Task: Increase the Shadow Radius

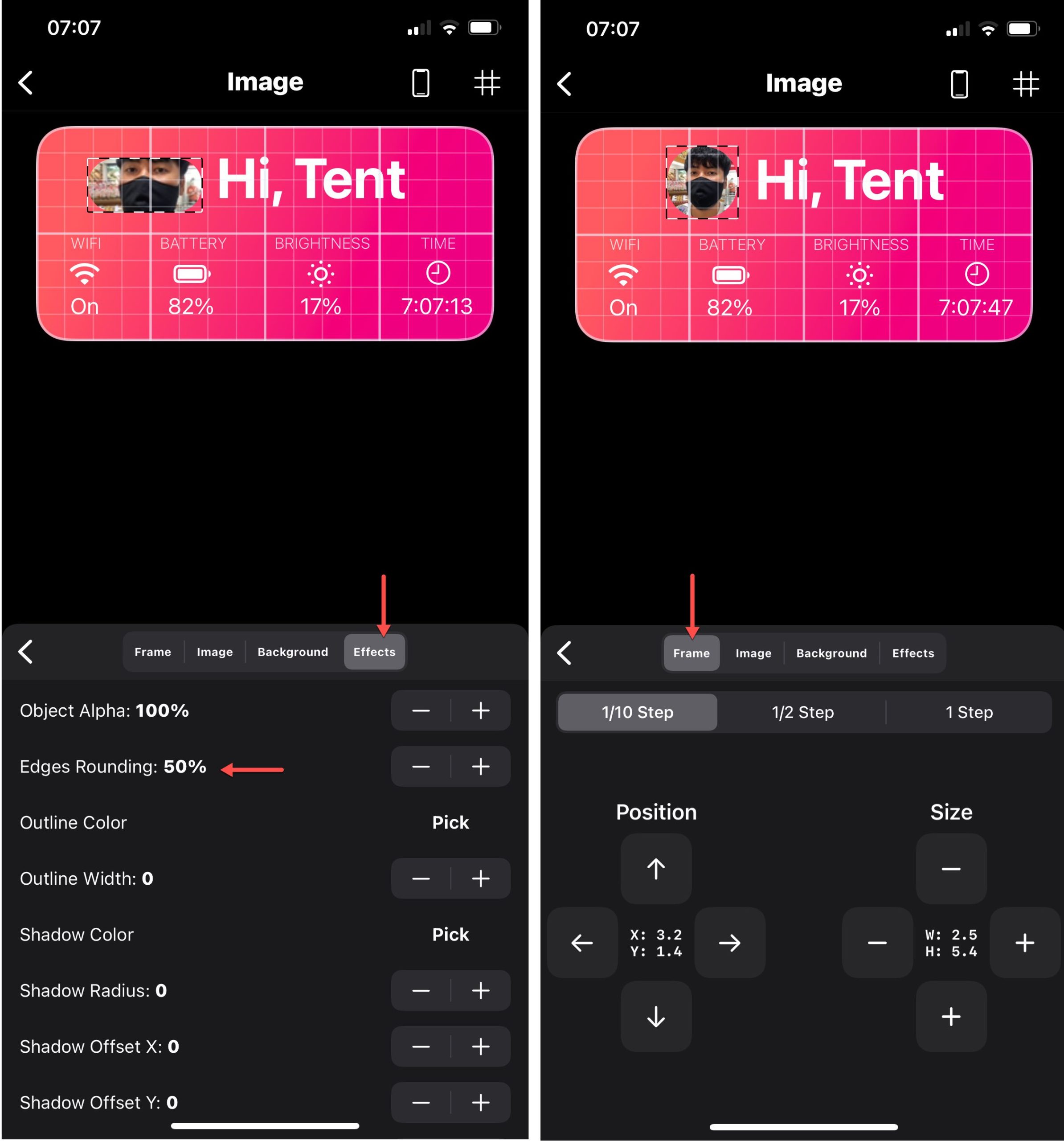Action: (x=480, y=991)
